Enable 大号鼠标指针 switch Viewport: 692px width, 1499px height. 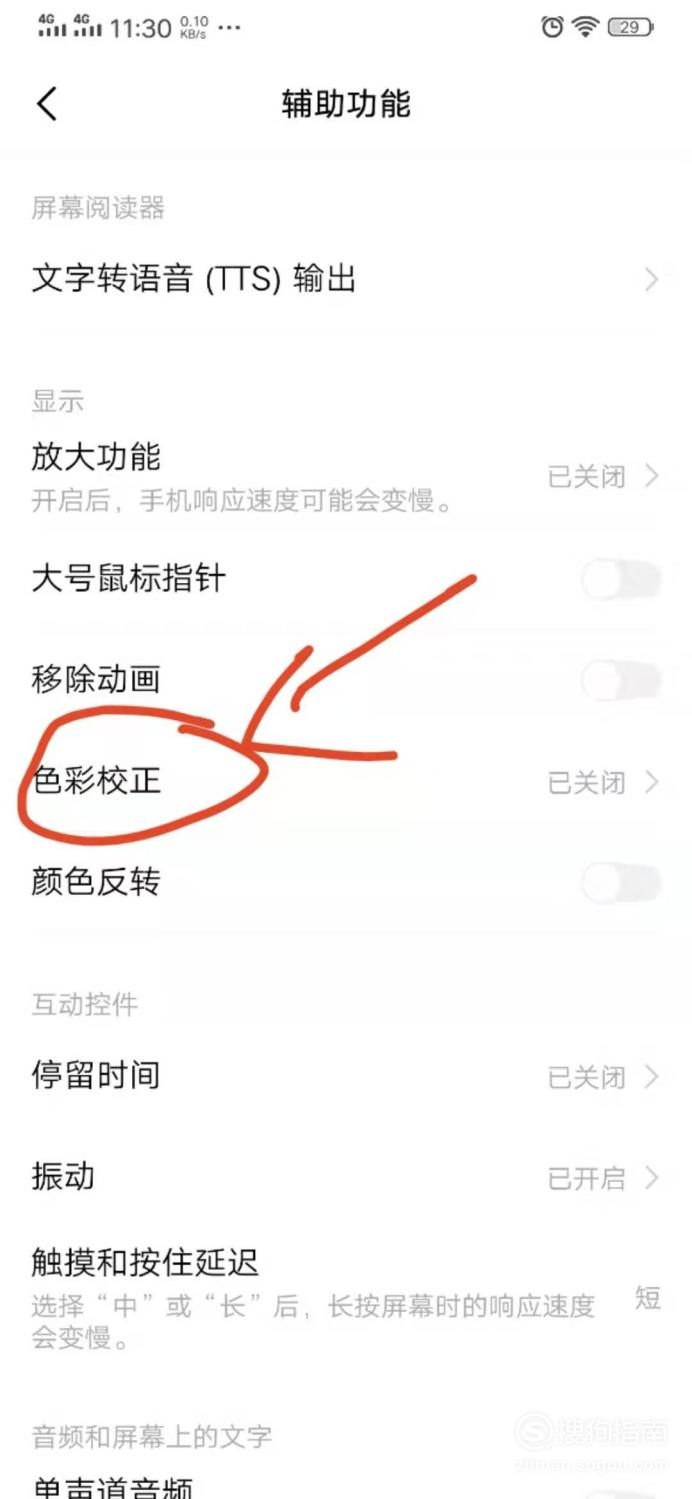point(621,579)
